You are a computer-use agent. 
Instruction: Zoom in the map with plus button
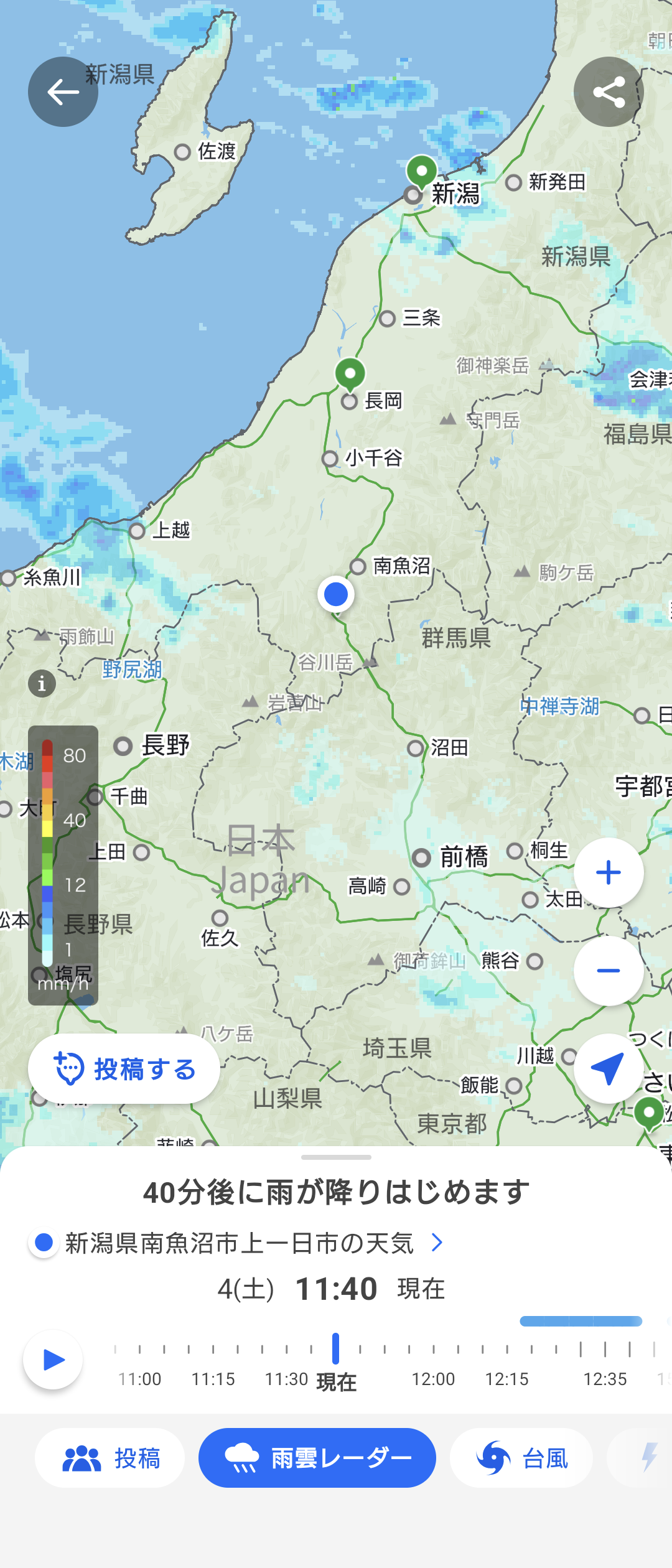pyautogui.click(x=608, y=872)
